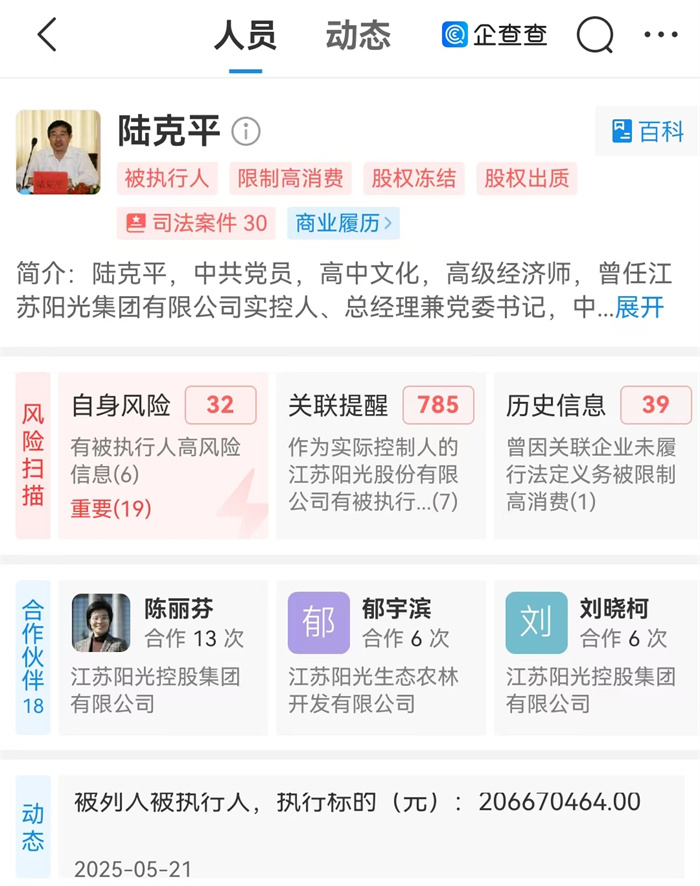Open 商业履历 chip
The height and width of the screenshot is (886, 700).
[343, 223]
